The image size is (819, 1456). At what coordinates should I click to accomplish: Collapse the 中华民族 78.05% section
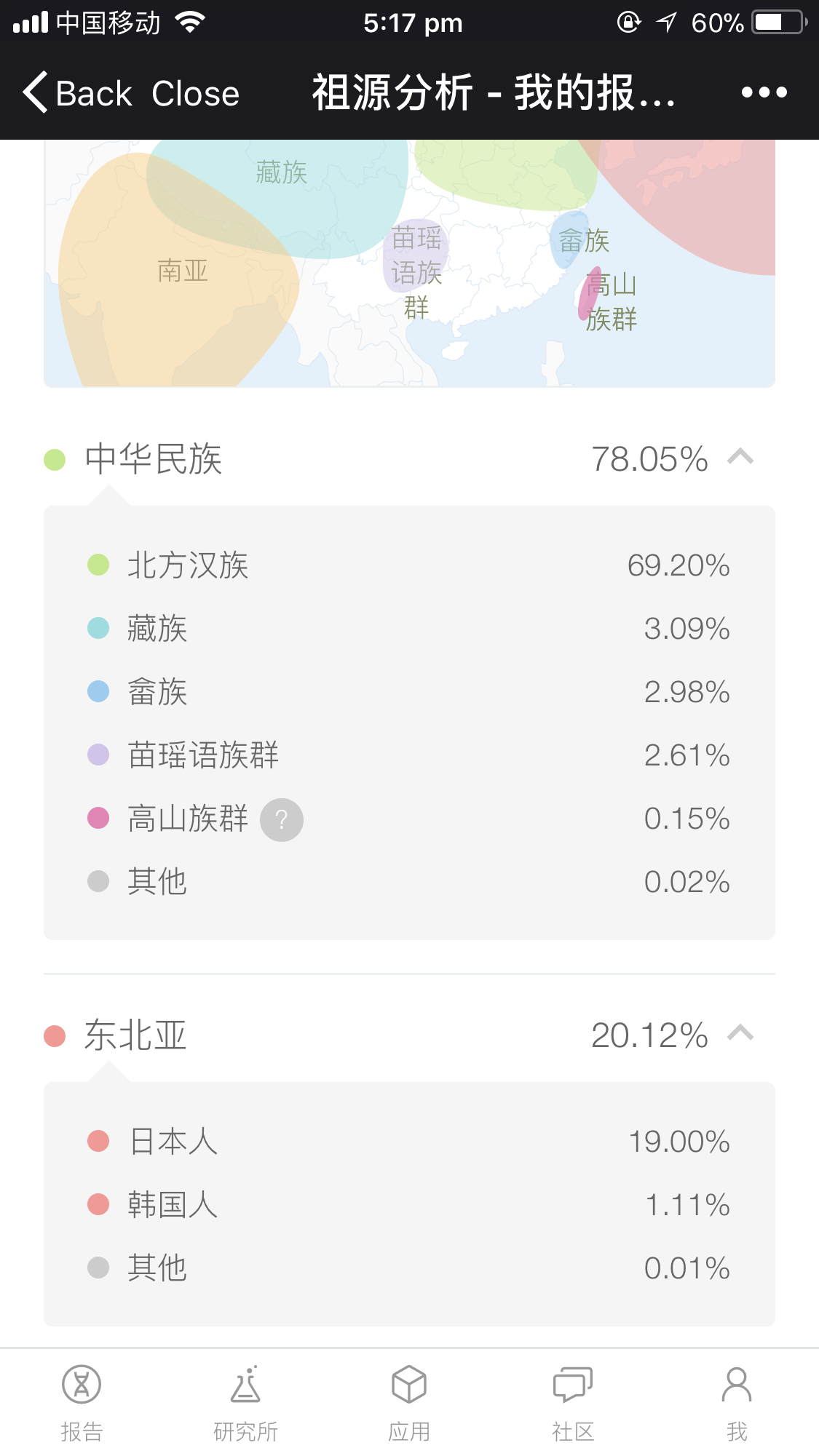click(x=740, y=458)
